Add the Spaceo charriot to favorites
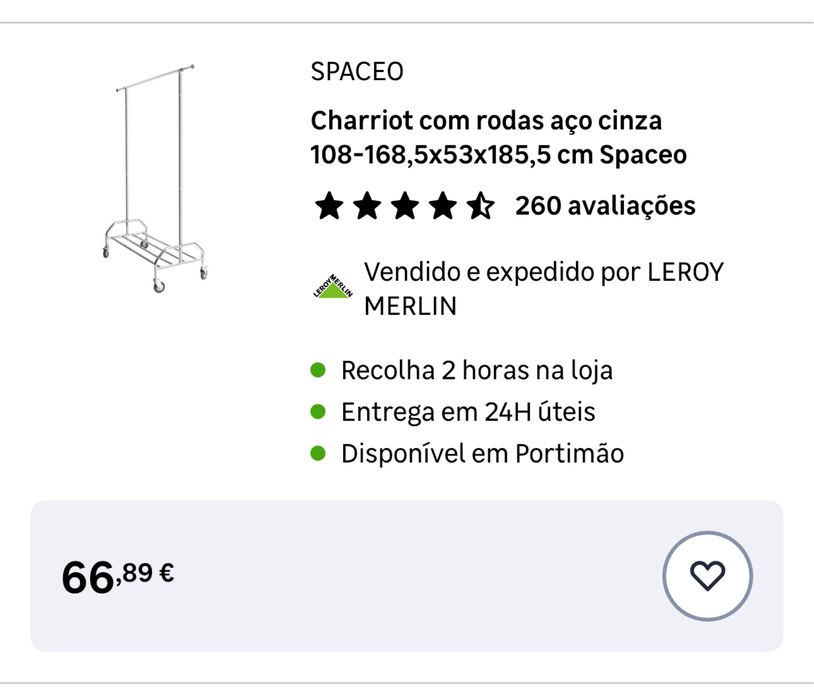Image resolution: width=814 pixels, height=700 pixels. pyautogui.click(x=707, y=576)
